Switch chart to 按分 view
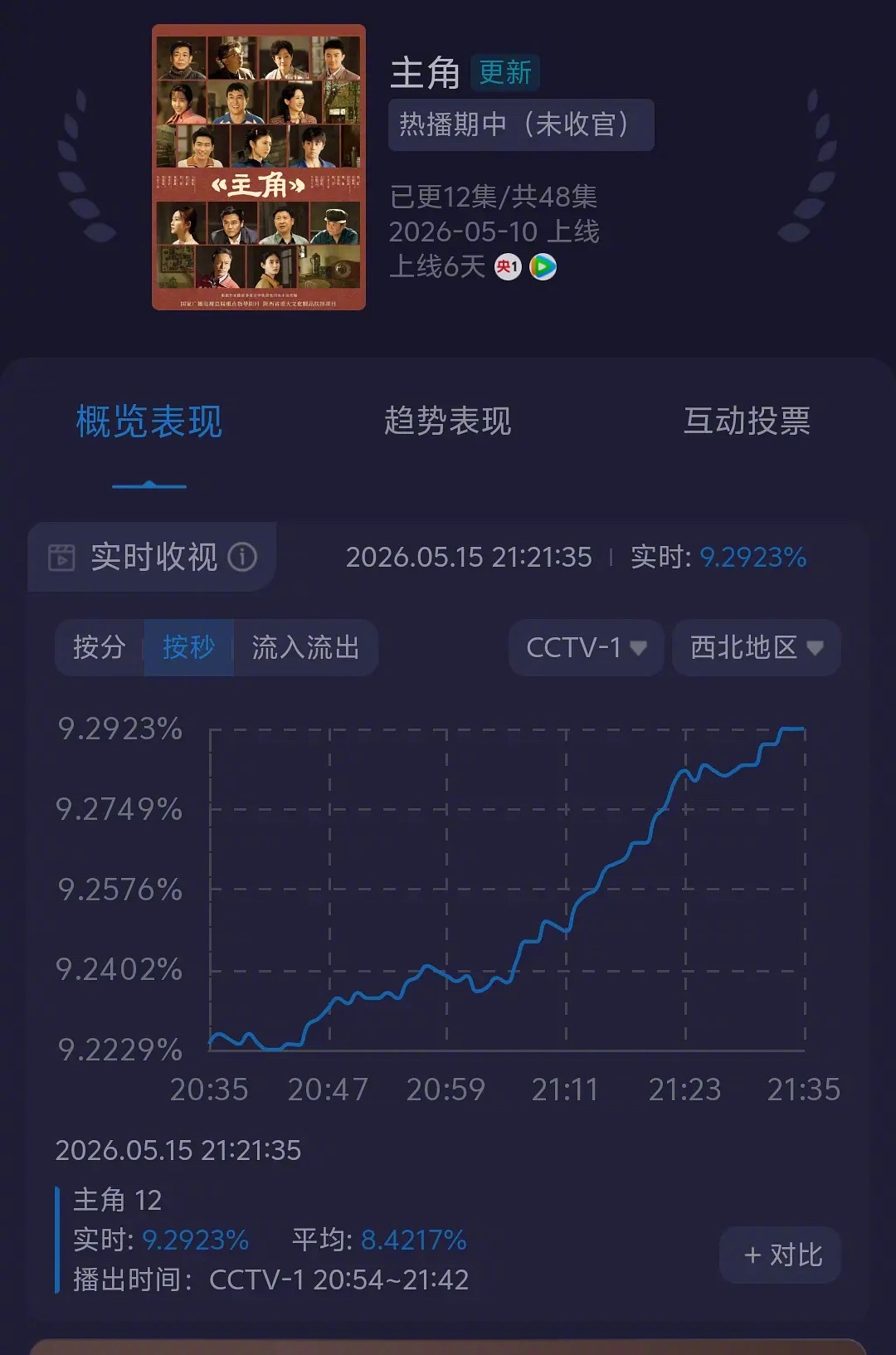The image size is (896, 1355). click(100, 647)
